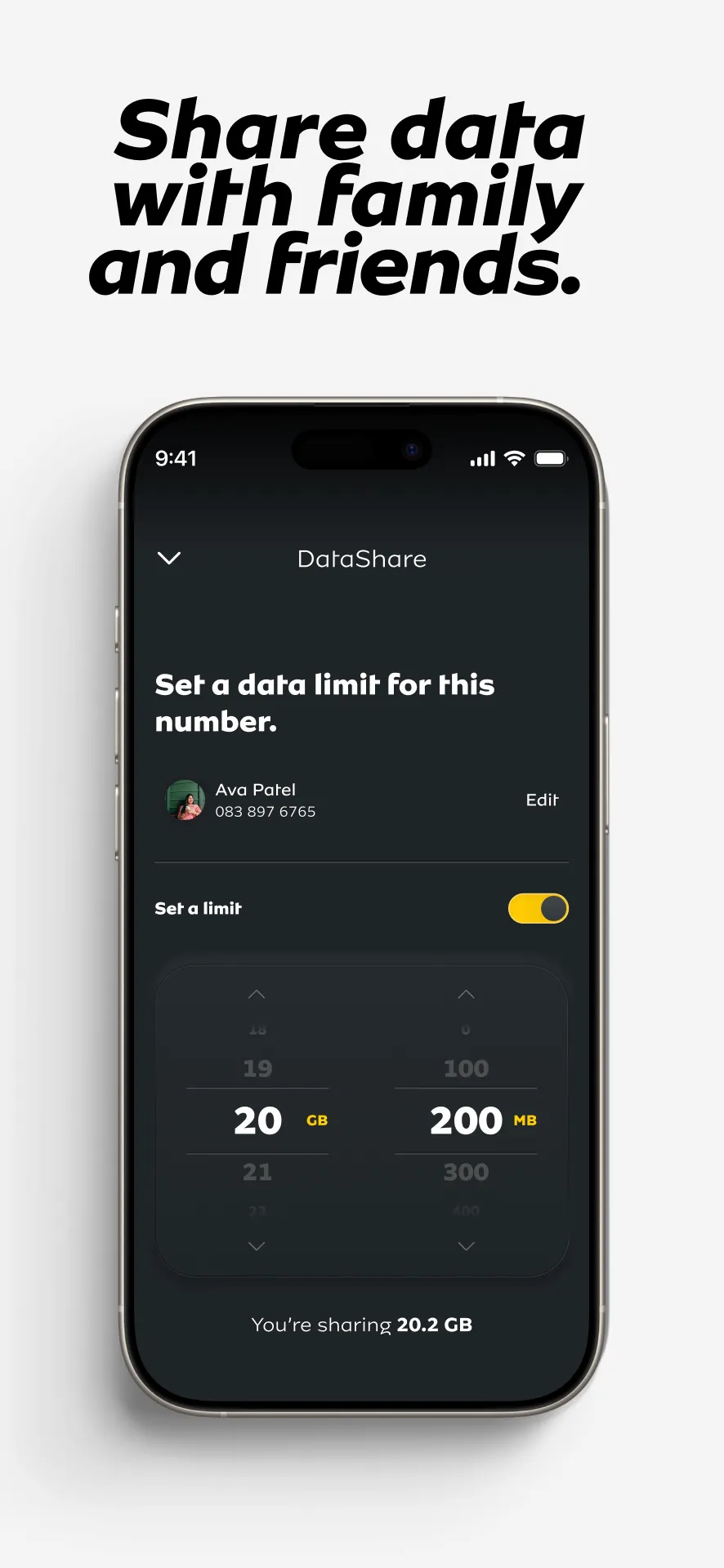Collapse the DataShare screen with the chevron
724x1568 pixels.
tap(169, 559)
